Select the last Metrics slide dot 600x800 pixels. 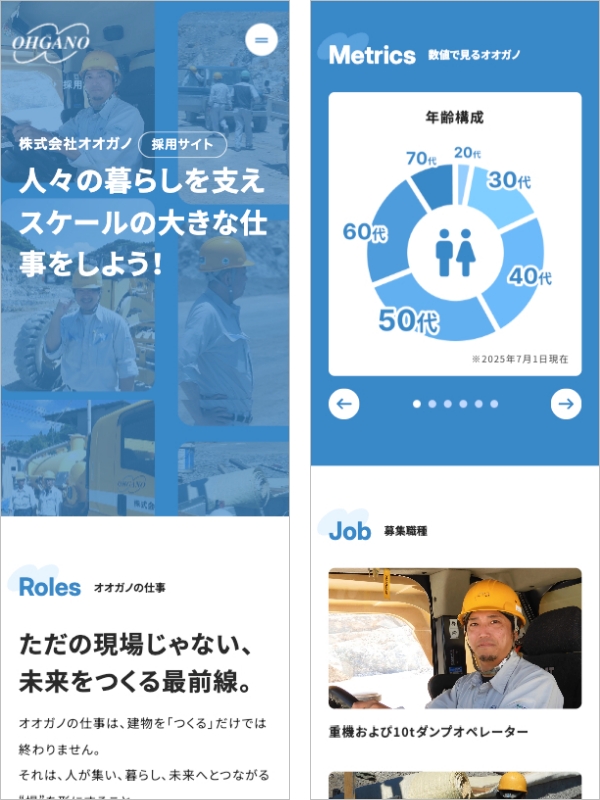[x=493, y=404]
